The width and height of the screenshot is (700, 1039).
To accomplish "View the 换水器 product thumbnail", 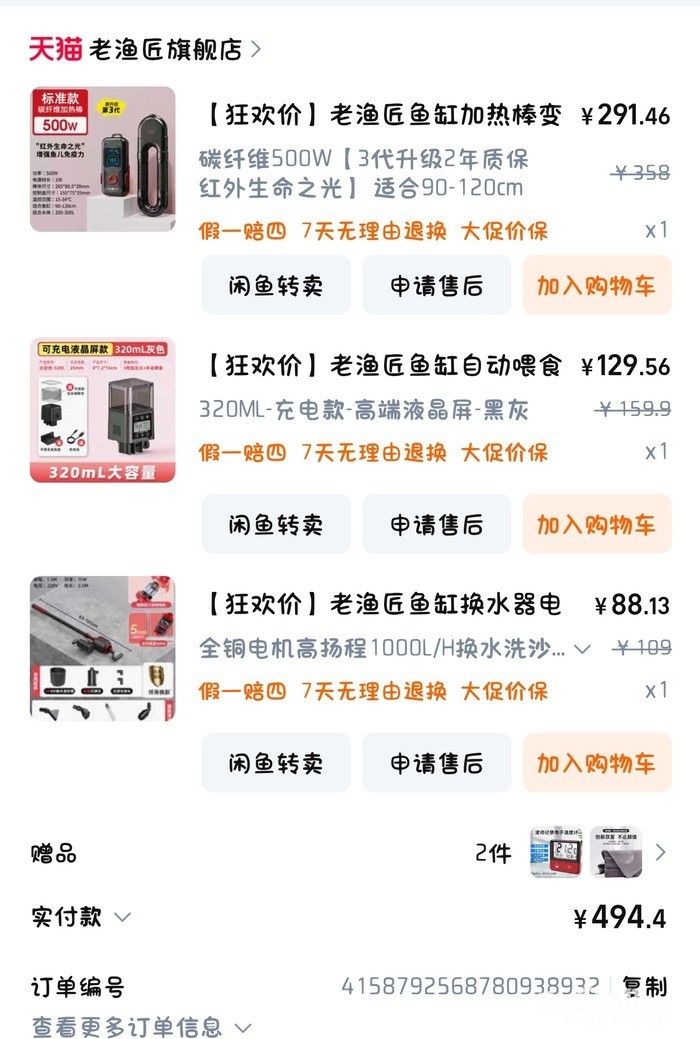I will click(102, 648).
